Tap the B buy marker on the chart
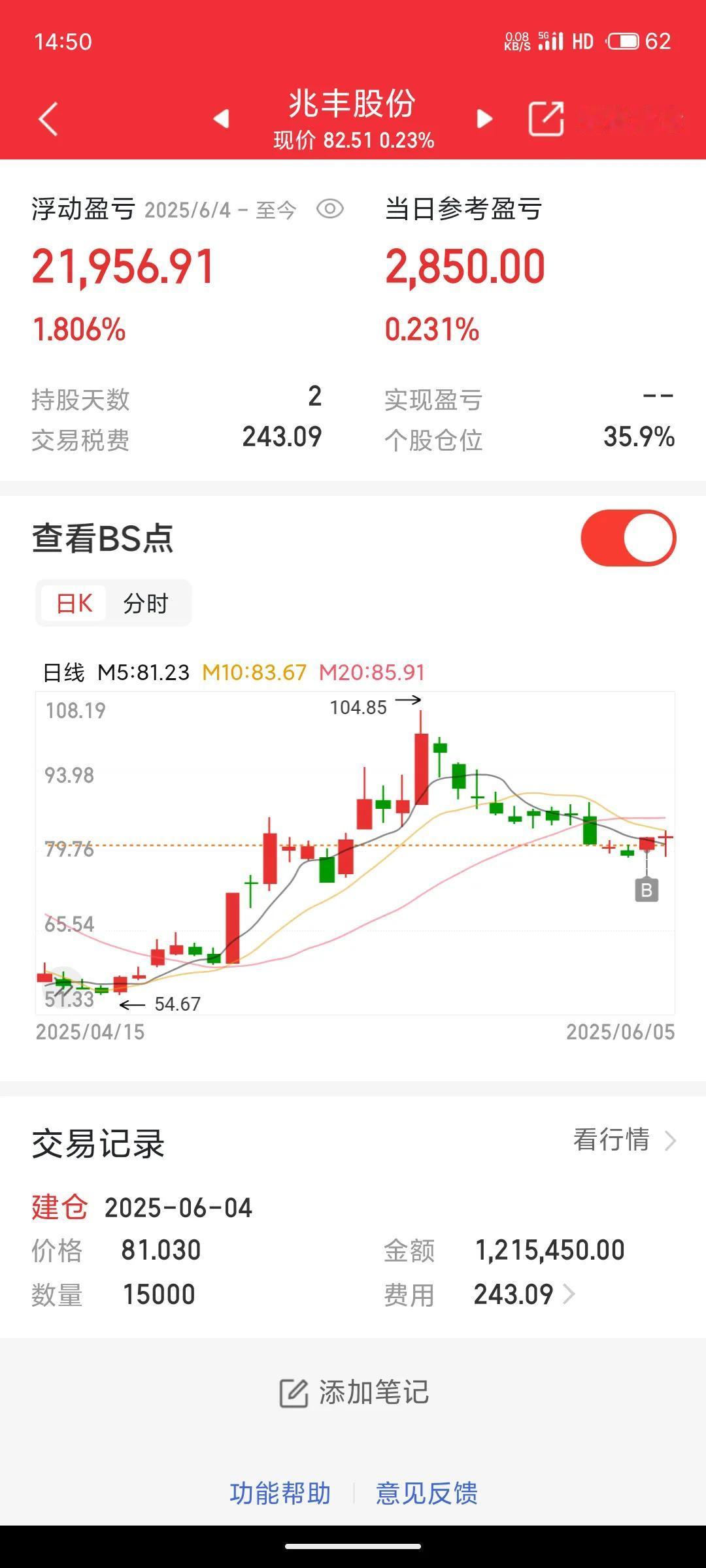This screenshot has width=706, height=1568. [647, 890]
